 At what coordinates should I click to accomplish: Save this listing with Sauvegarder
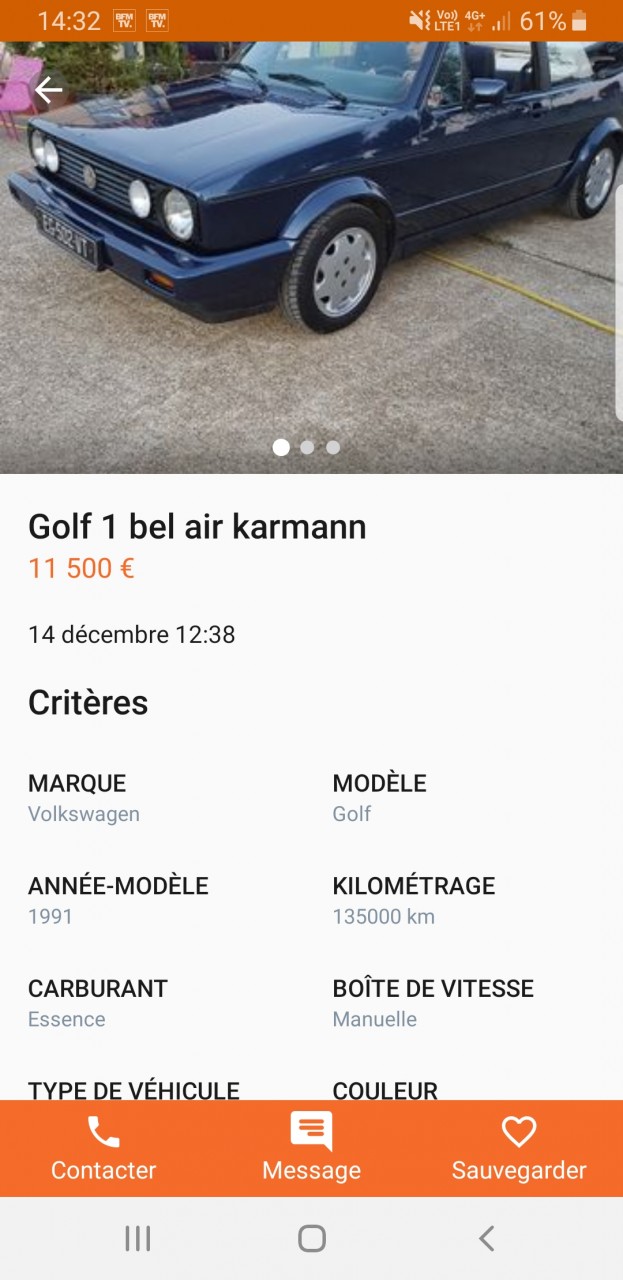coord(519,1149)
